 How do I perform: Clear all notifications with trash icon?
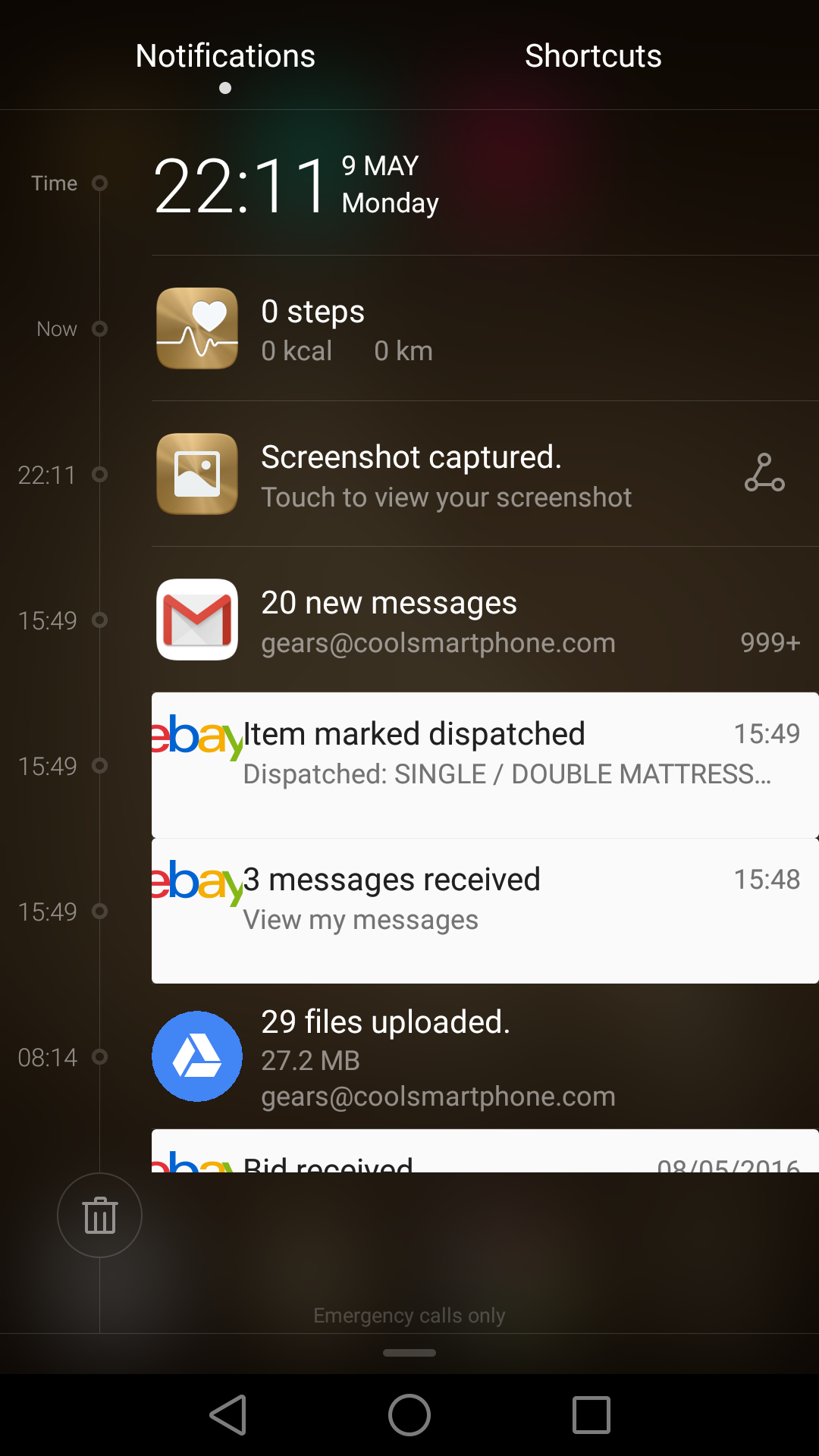tap(99, 1216)
